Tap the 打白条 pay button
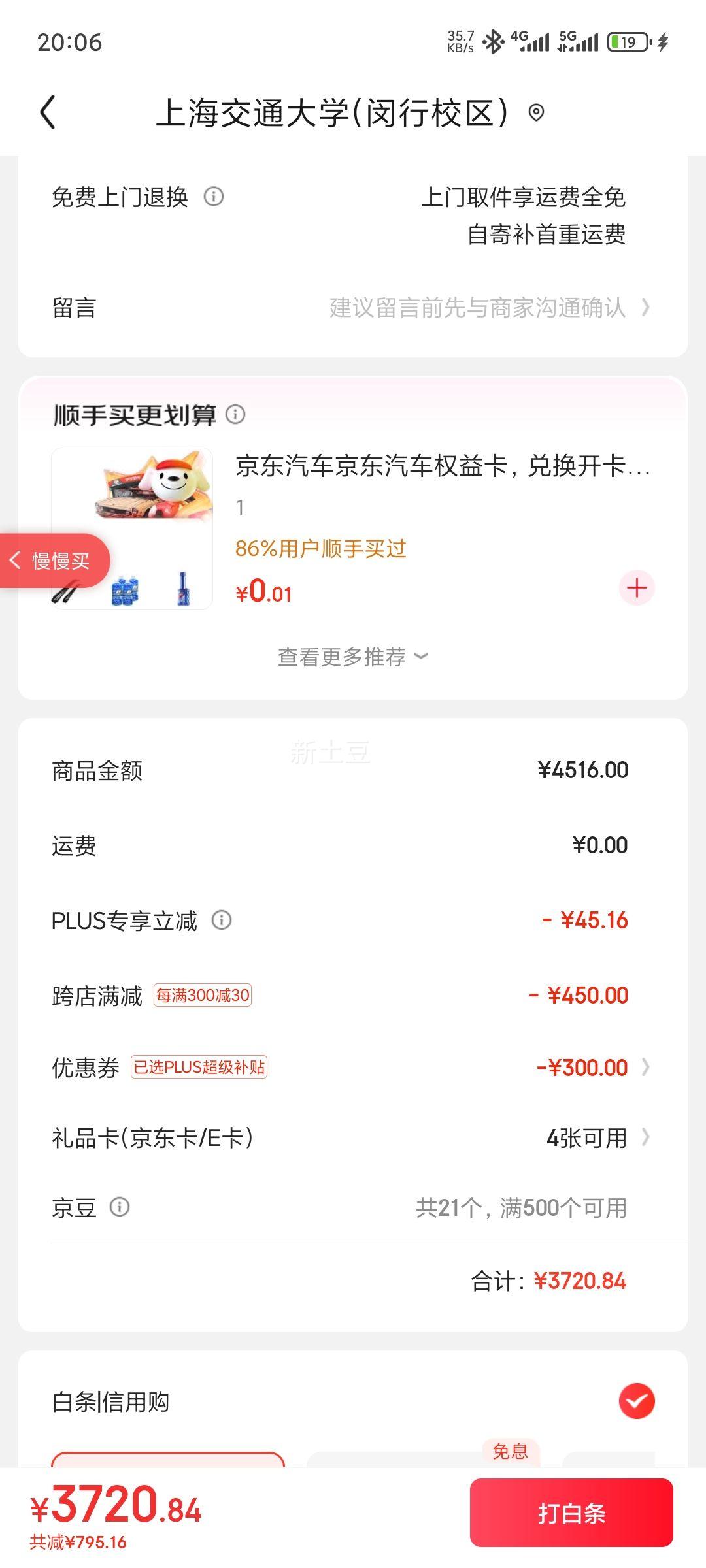Screen dimensions: 706x1568 click(x=571, y=1513)
